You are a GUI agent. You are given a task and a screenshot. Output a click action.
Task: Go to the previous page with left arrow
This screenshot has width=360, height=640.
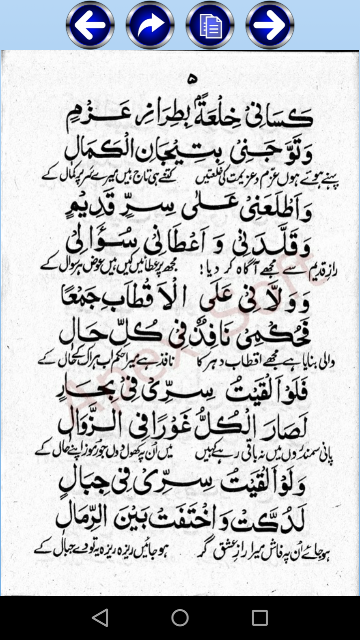tap(90, 25)
